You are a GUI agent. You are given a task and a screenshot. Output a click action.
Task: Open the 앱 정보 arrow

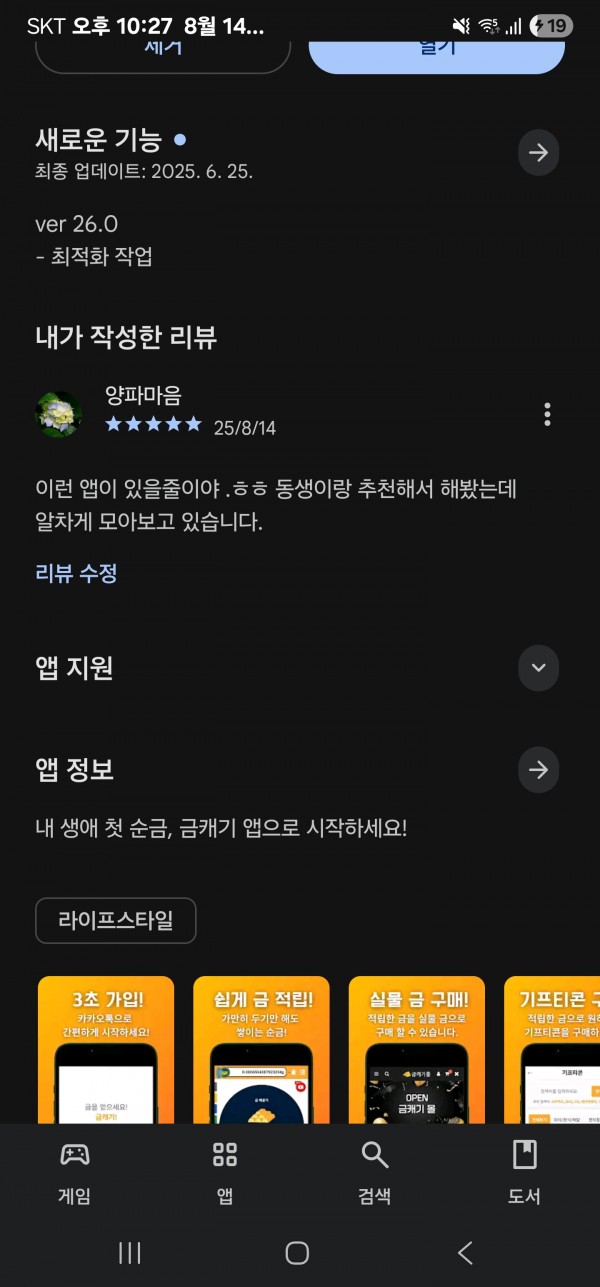coord(538,770)
